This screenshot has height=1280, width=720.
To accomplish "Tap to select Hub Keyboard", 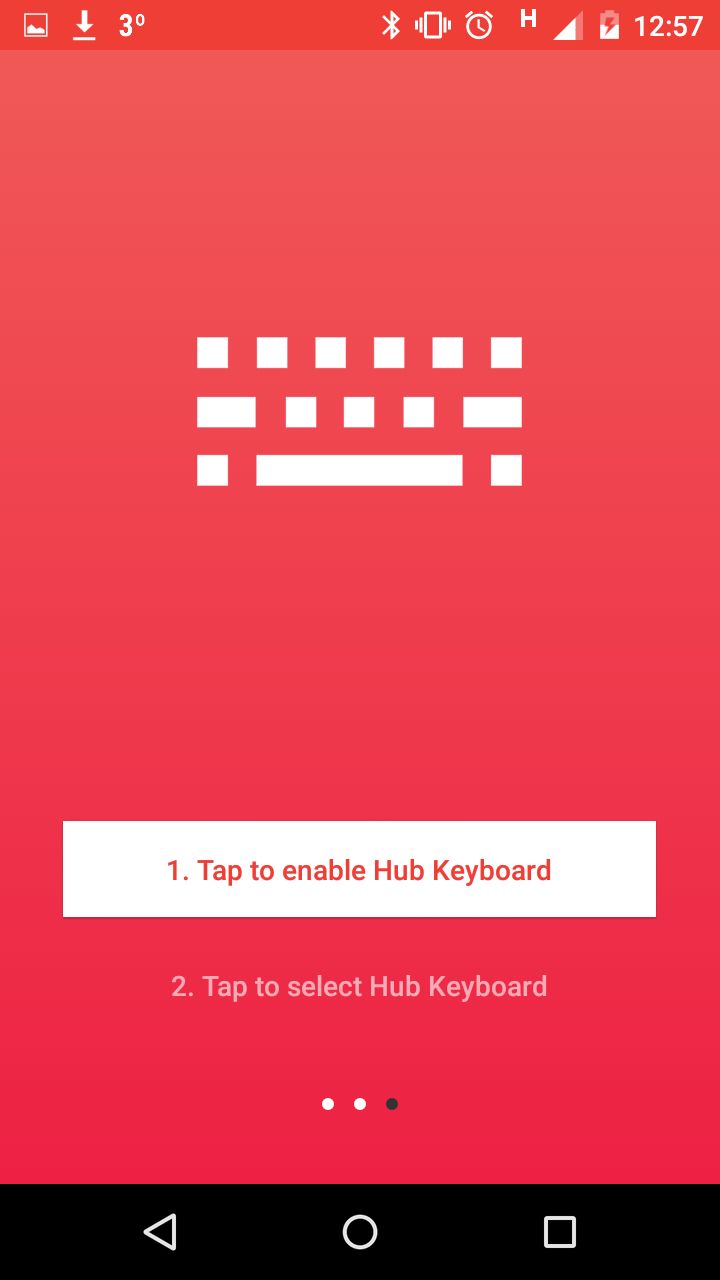I will pyautogui.click(x=359, y=986).
